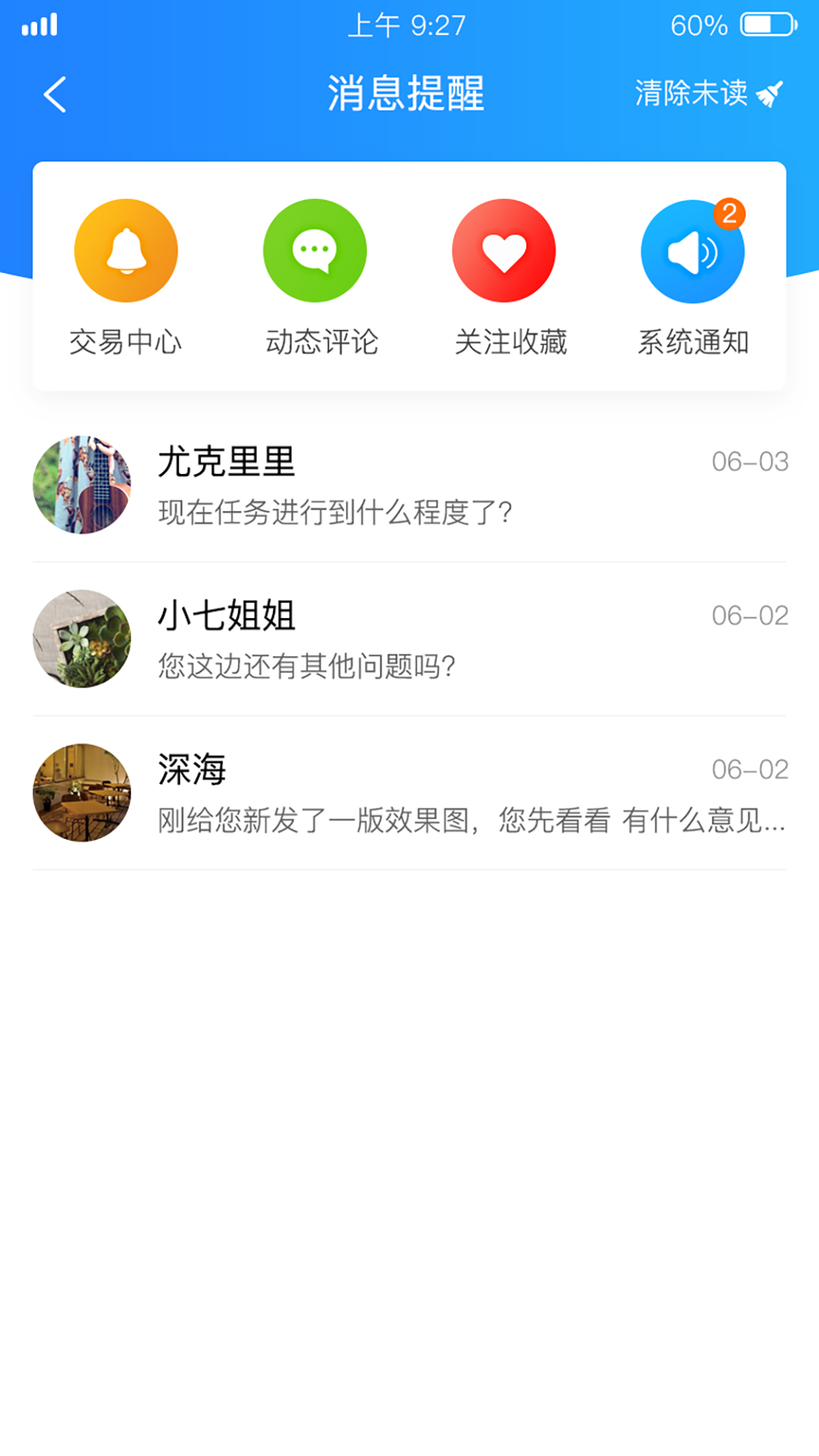Open the message thread from 深海
The image size is (819, 1456).
tap(409, 793)
